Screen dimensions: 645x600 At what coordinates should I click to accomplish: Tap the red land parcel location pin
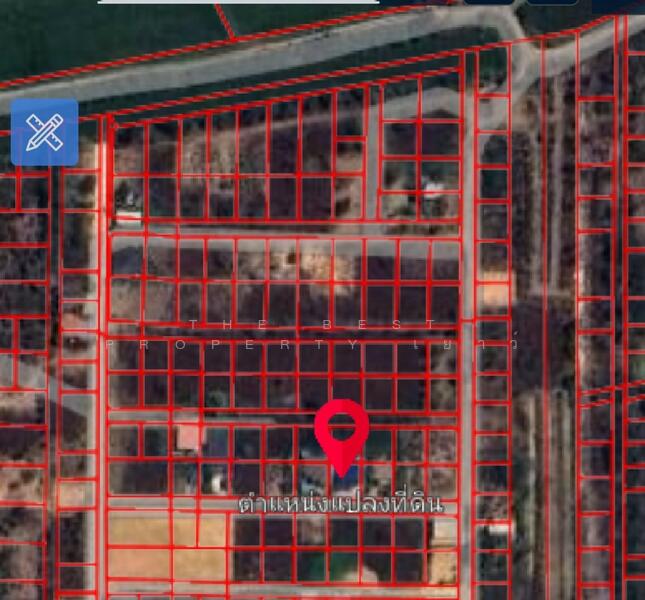coord(342,432)
